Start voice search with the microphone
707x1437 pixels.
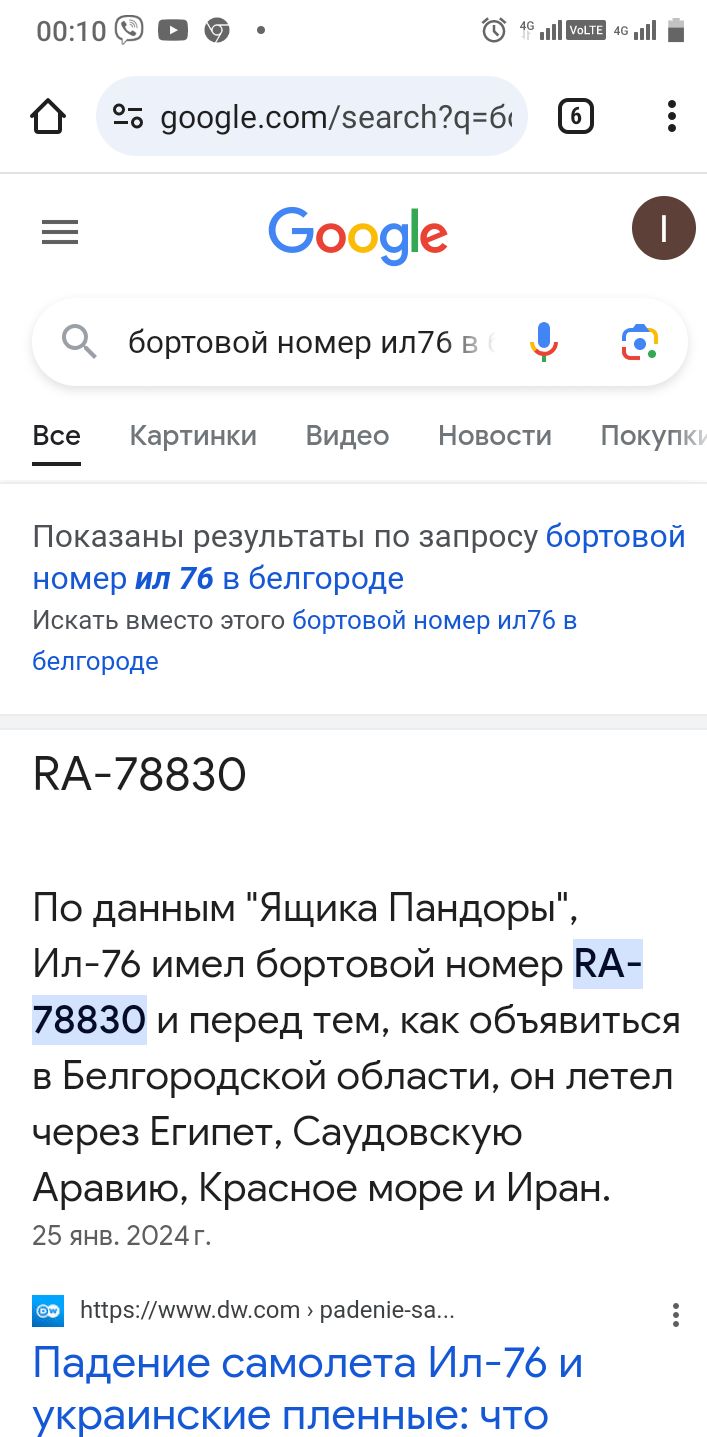pyautogui.click(x=544, y=343)
